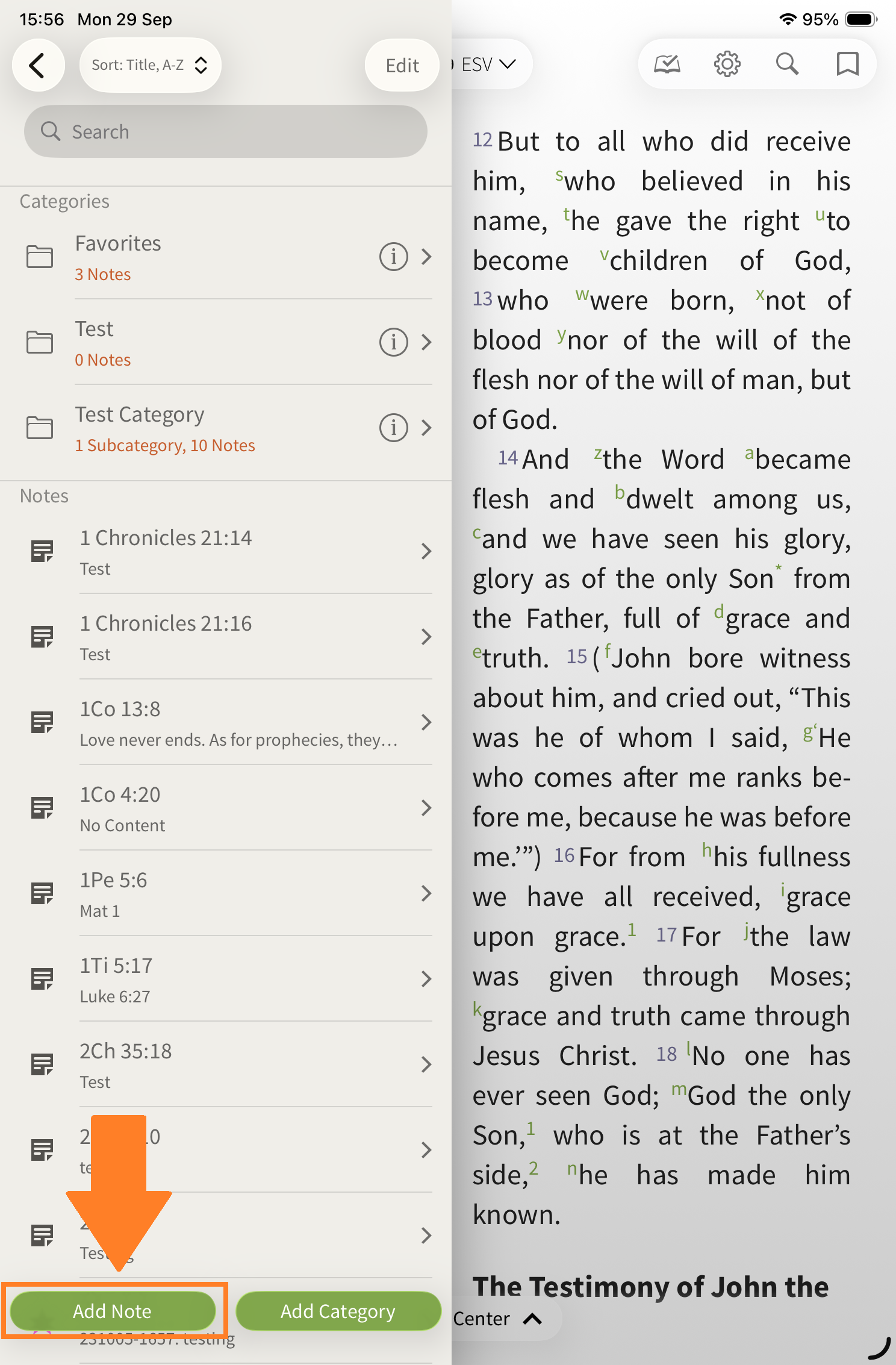Screen dimensions: 896x1365
Task: Open the 1Co 4:20 note
Action: (x=226, y=808)
